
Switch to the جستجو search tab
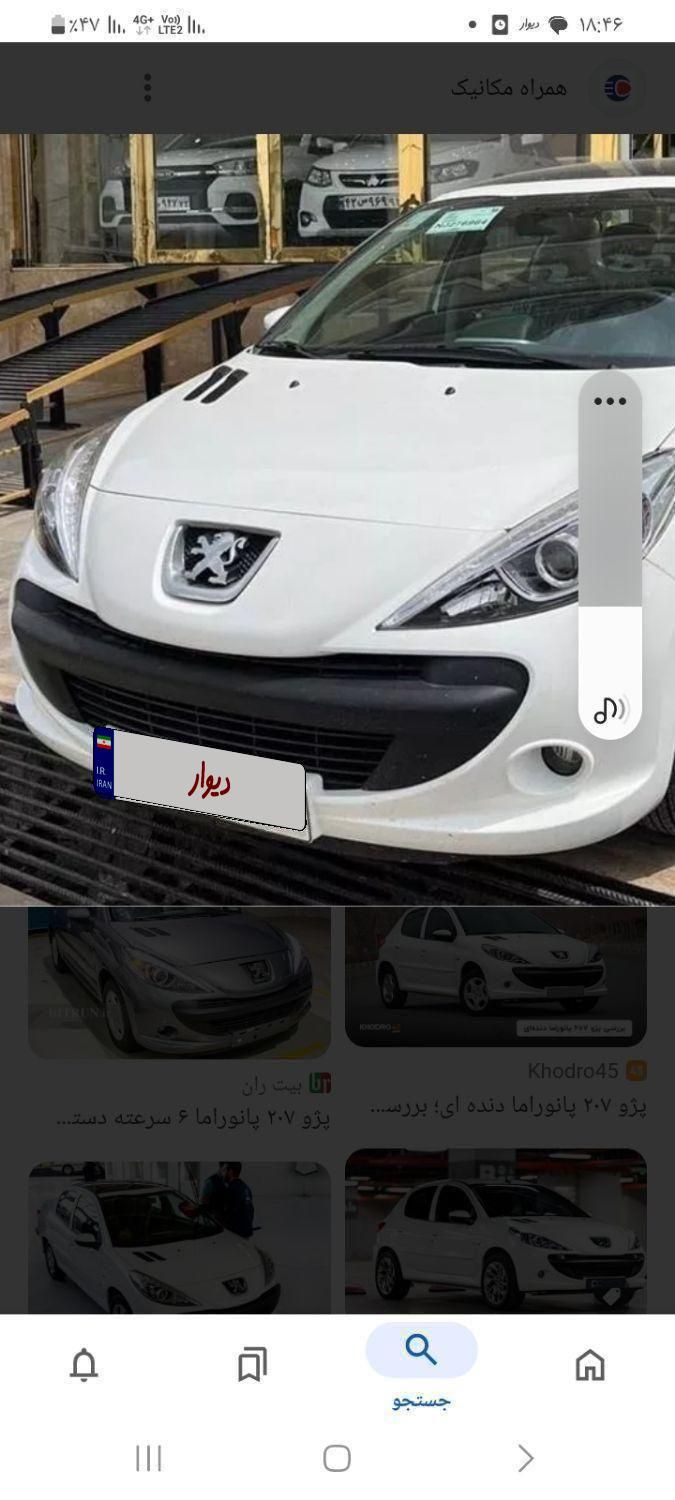(x=421, y=1364)
